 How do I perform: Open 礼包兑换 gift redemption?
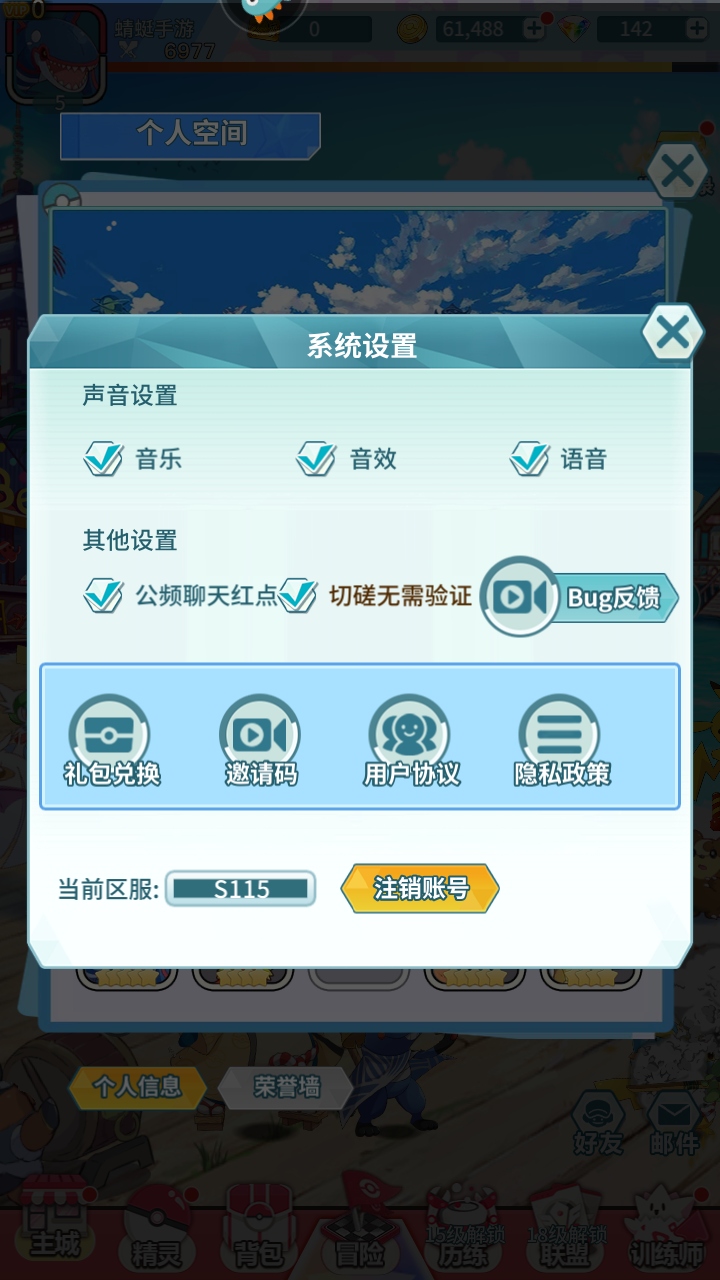click(110, 742)
